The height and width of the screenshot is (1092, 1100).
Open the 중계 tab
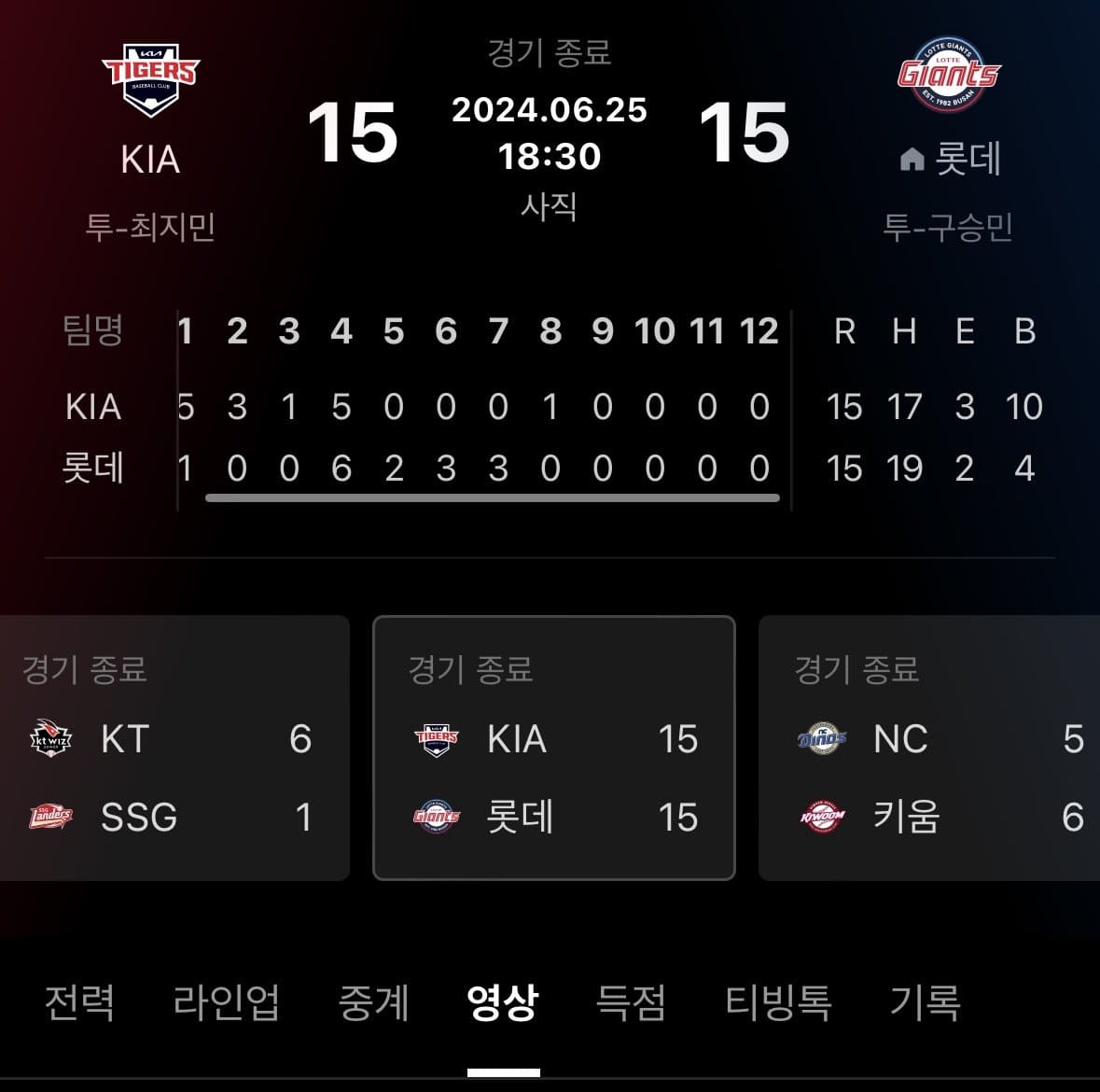[x=373, y=1002]
